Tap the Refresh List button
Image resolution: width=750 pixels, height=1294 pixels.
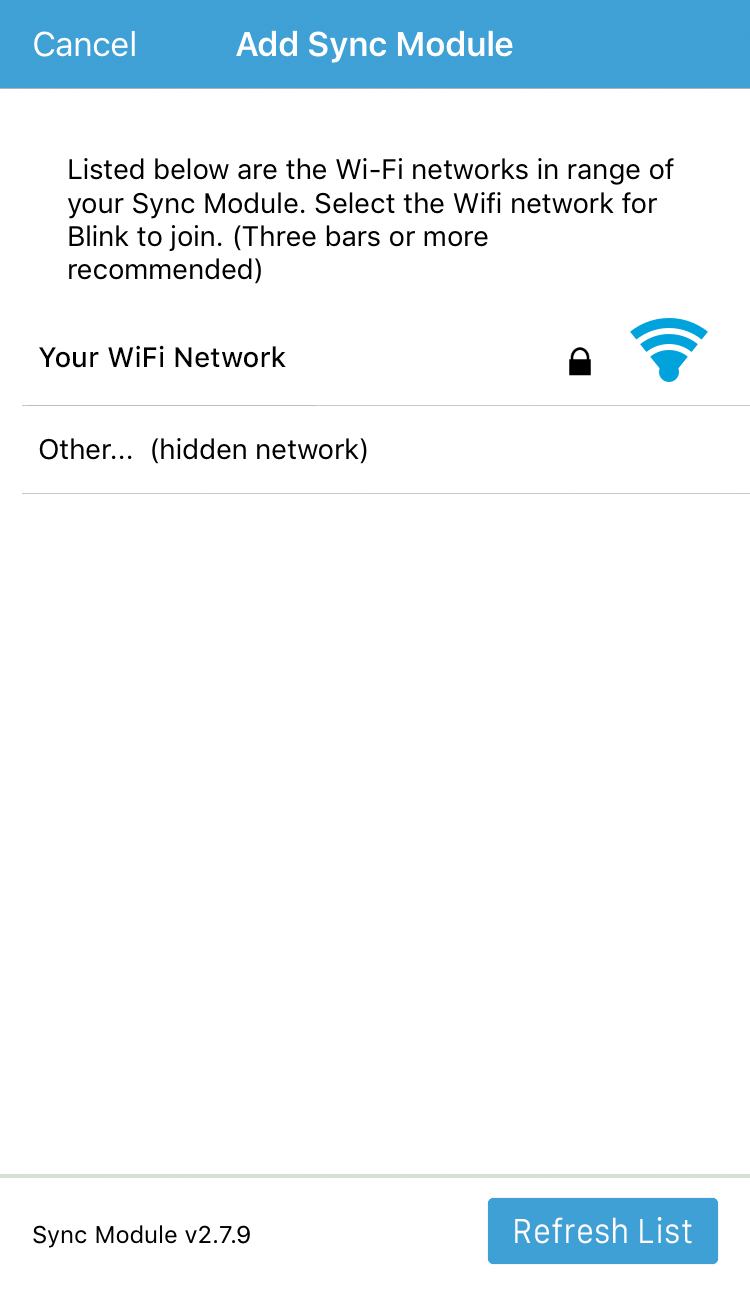tap(603, 1231)
